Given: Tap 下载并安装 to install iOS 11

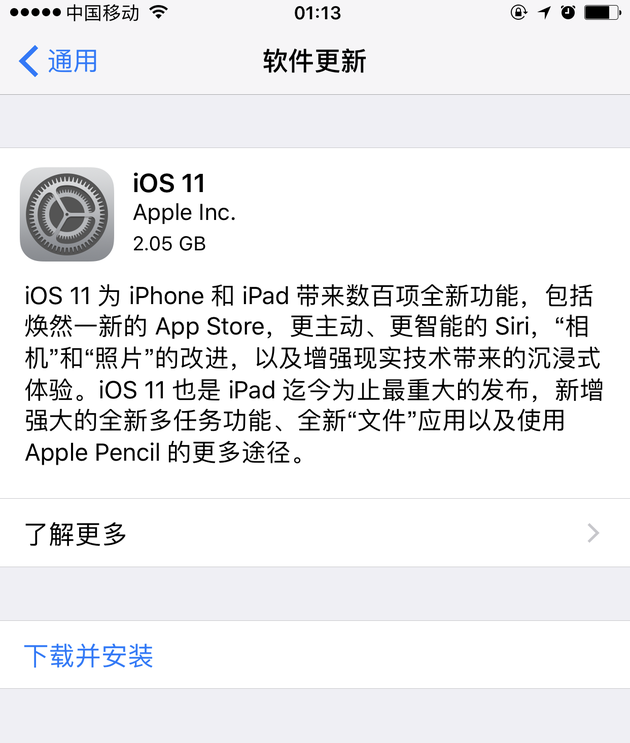Looking at the screenshot, I should tap(89, 656).
